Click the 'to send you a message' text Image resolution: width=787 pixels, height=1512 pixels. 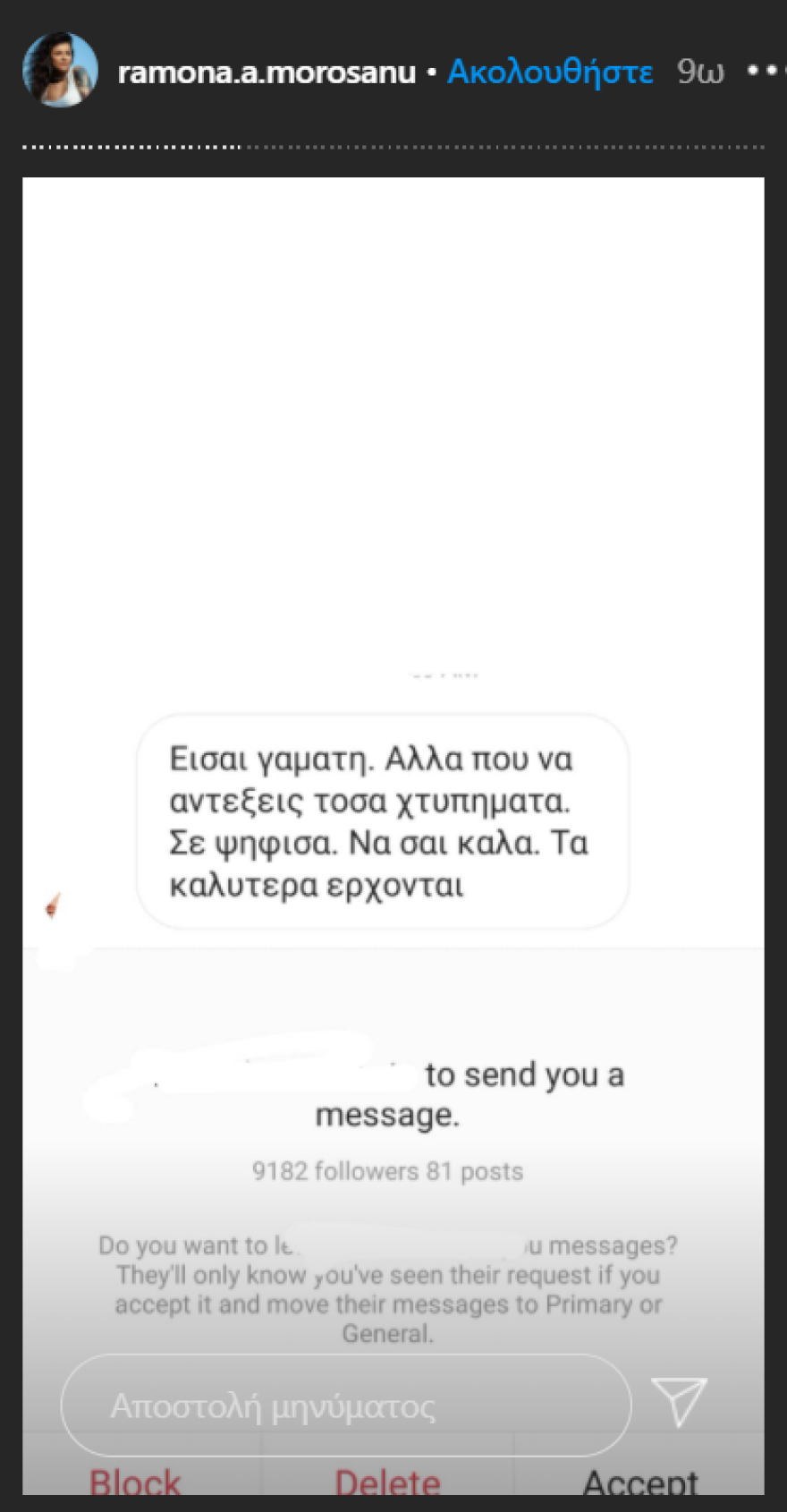point(525,1075)
